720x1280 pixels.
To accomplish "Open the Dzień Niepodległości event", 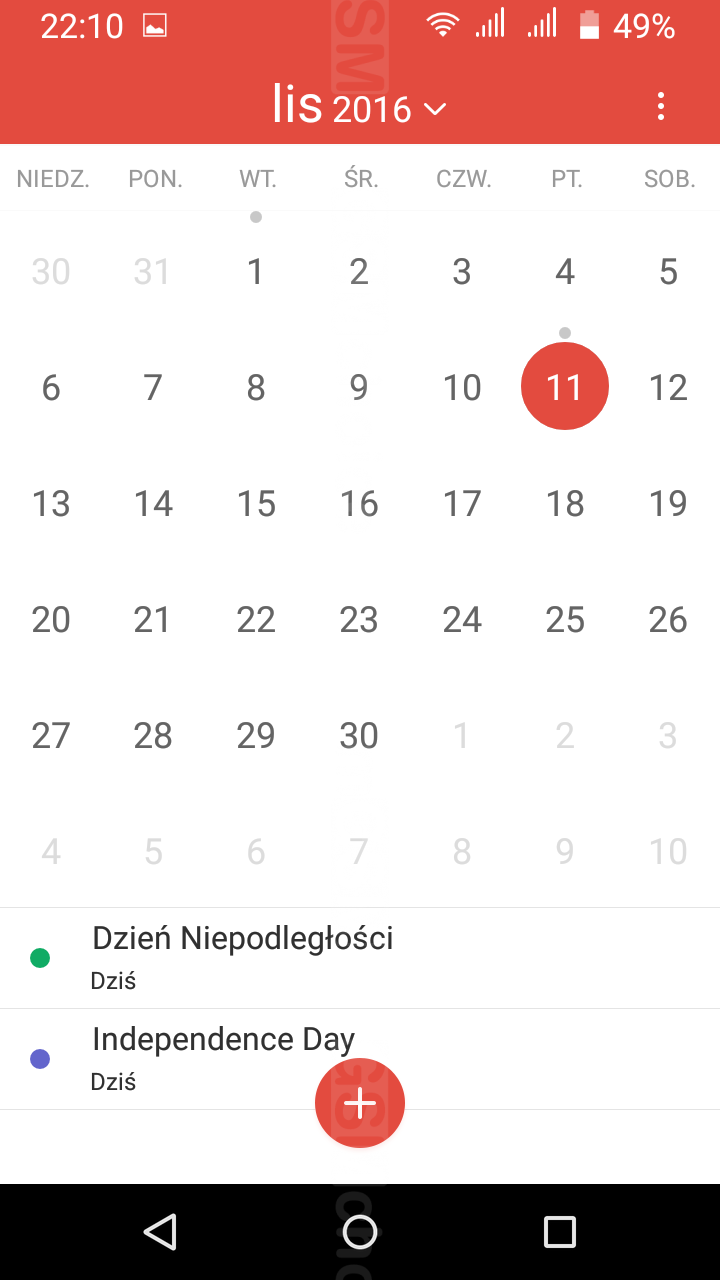I will click(360, 958).
